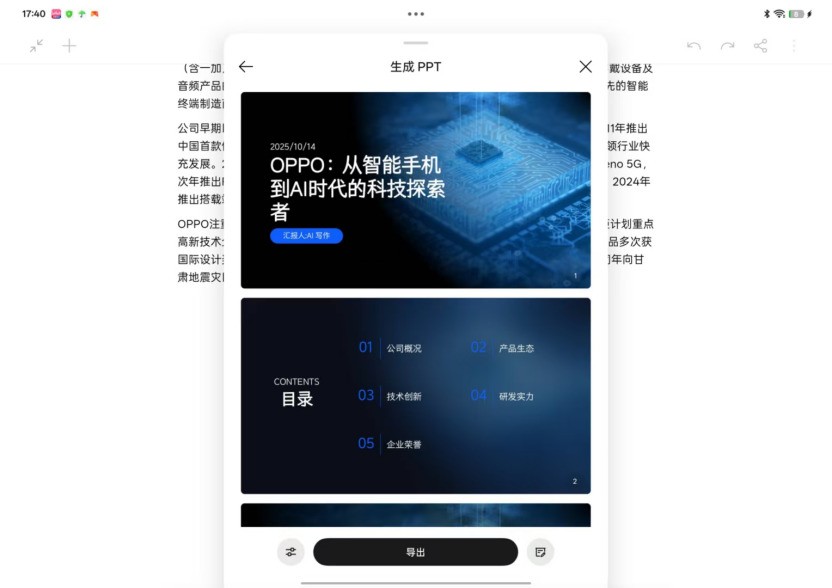Redo the last action
Viewport: 832px width, 588px height.
click(727, 46)
